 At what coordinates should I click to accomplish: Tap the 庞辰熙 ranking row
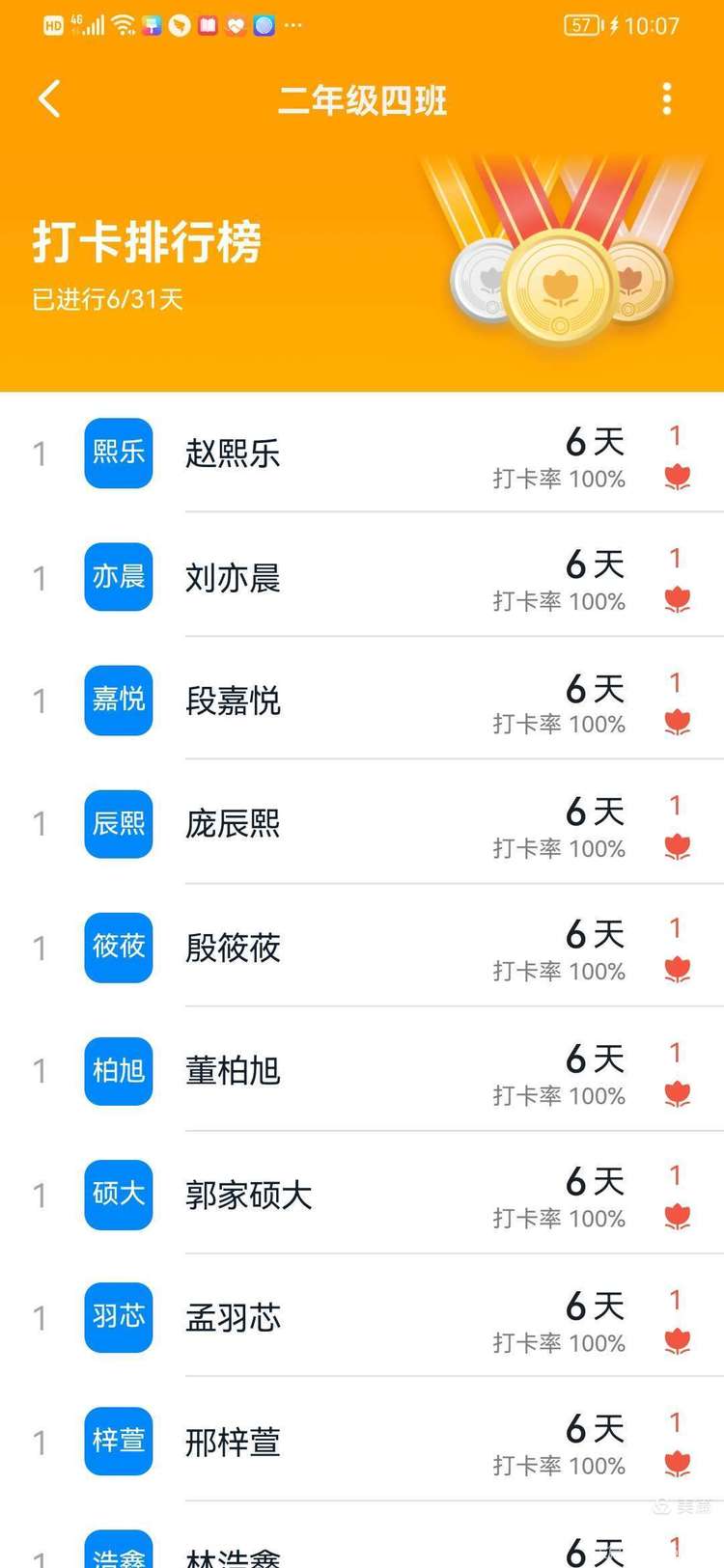coord(362,824)
